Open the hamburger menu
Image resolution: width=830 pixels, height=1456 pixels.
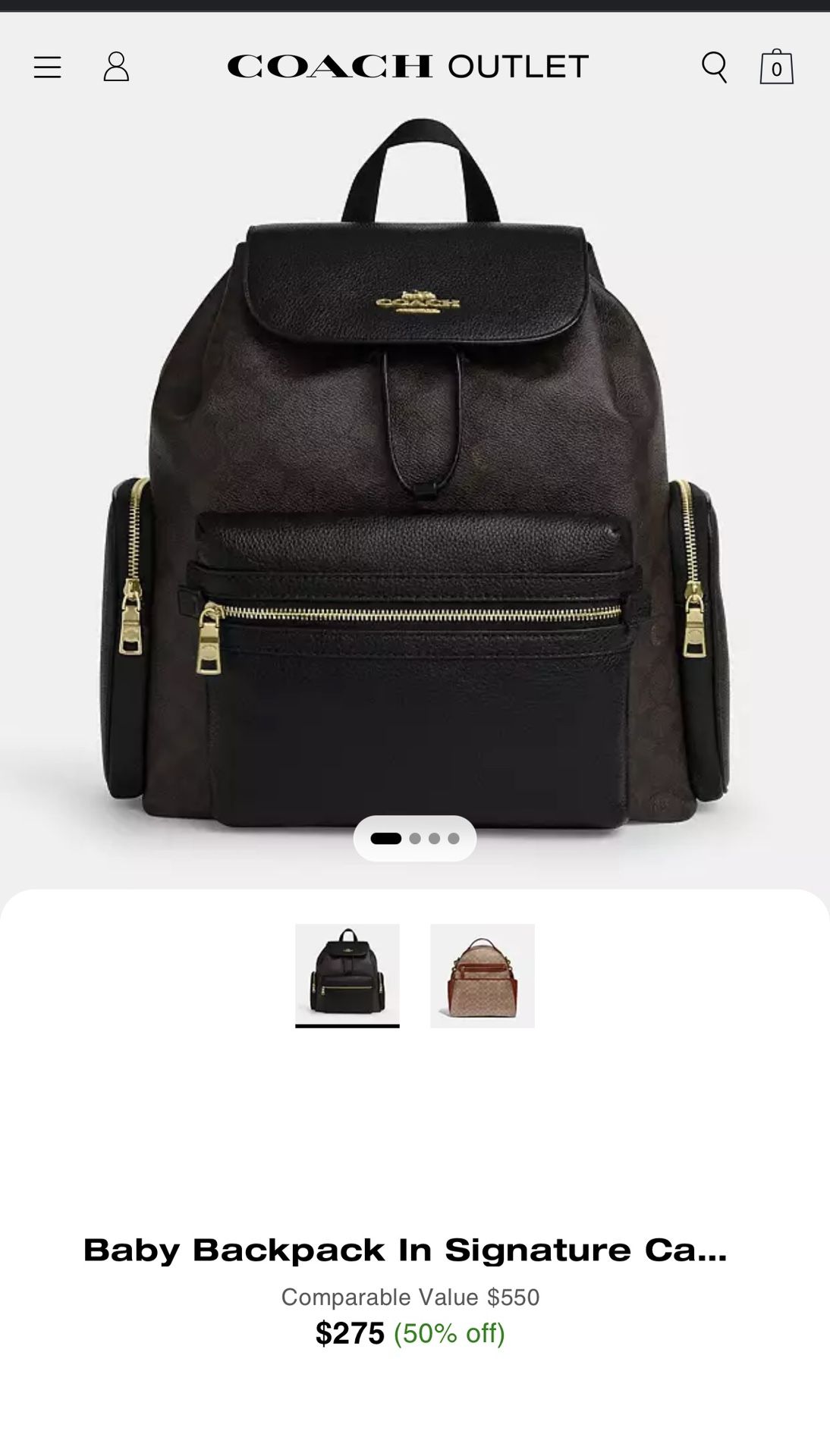tap(47, 67)
